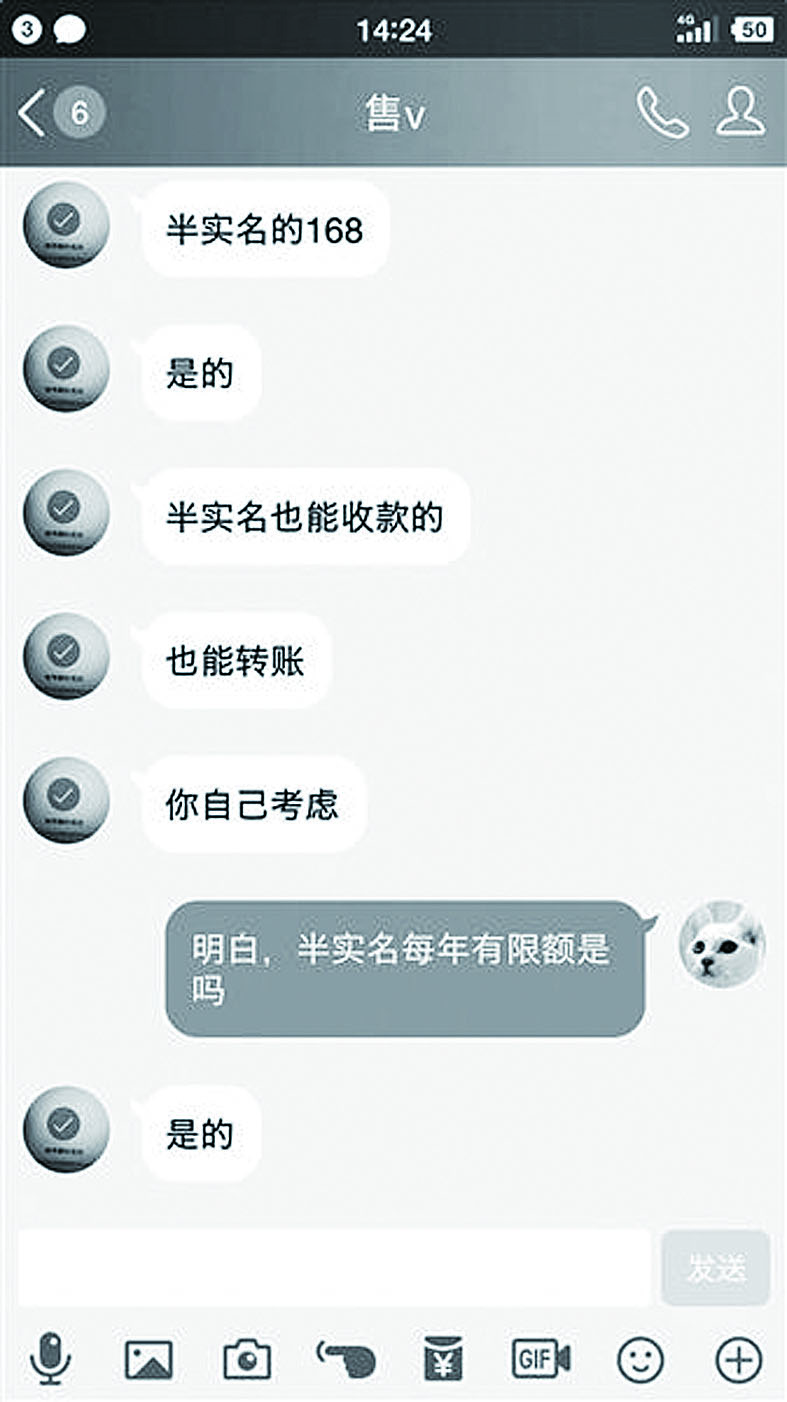
Task: Start a voice call with 售v
Action: [x=662, y=112]
